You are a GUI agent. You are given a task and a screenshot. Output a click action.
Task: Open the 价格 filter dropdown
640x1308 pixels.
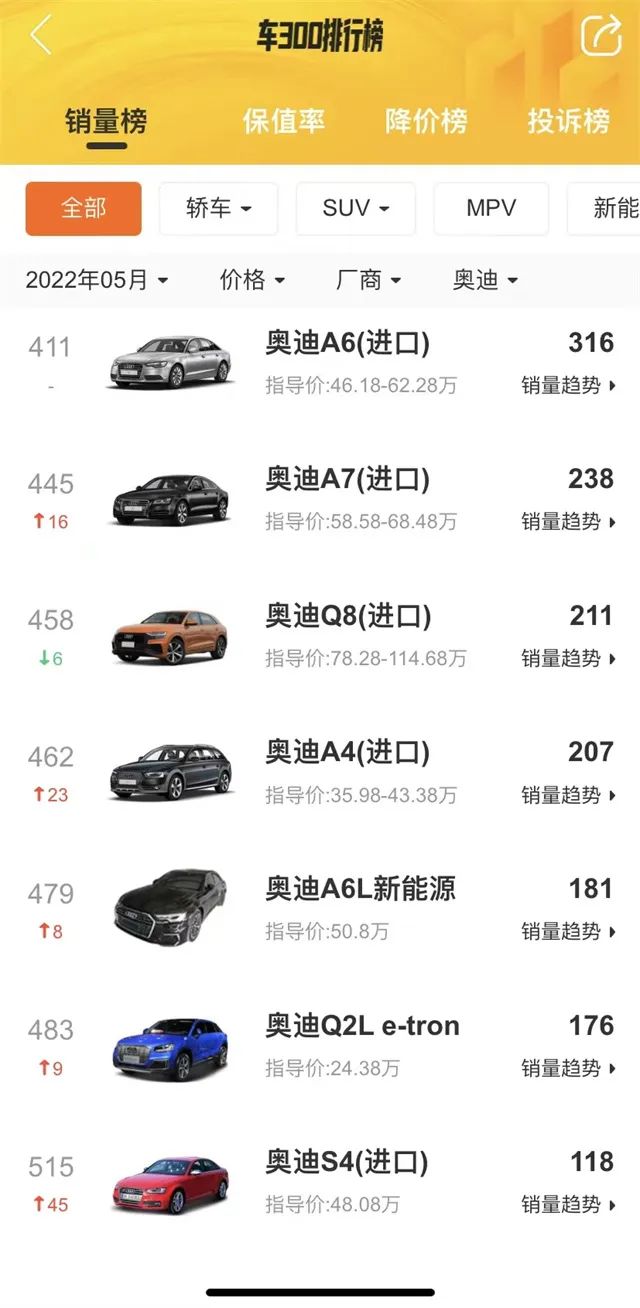(252, 280)
